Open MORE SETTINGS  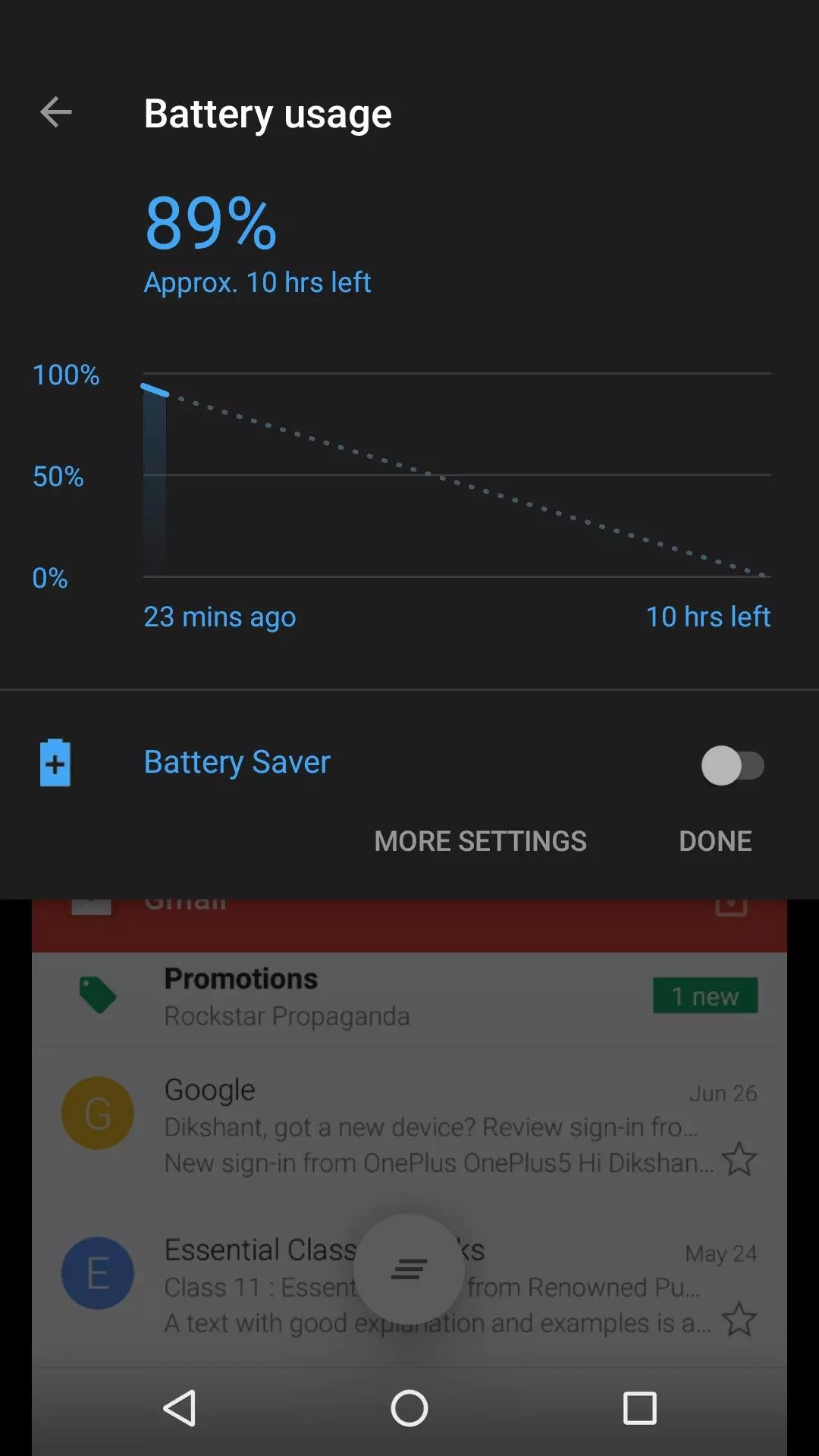(481, 841)
